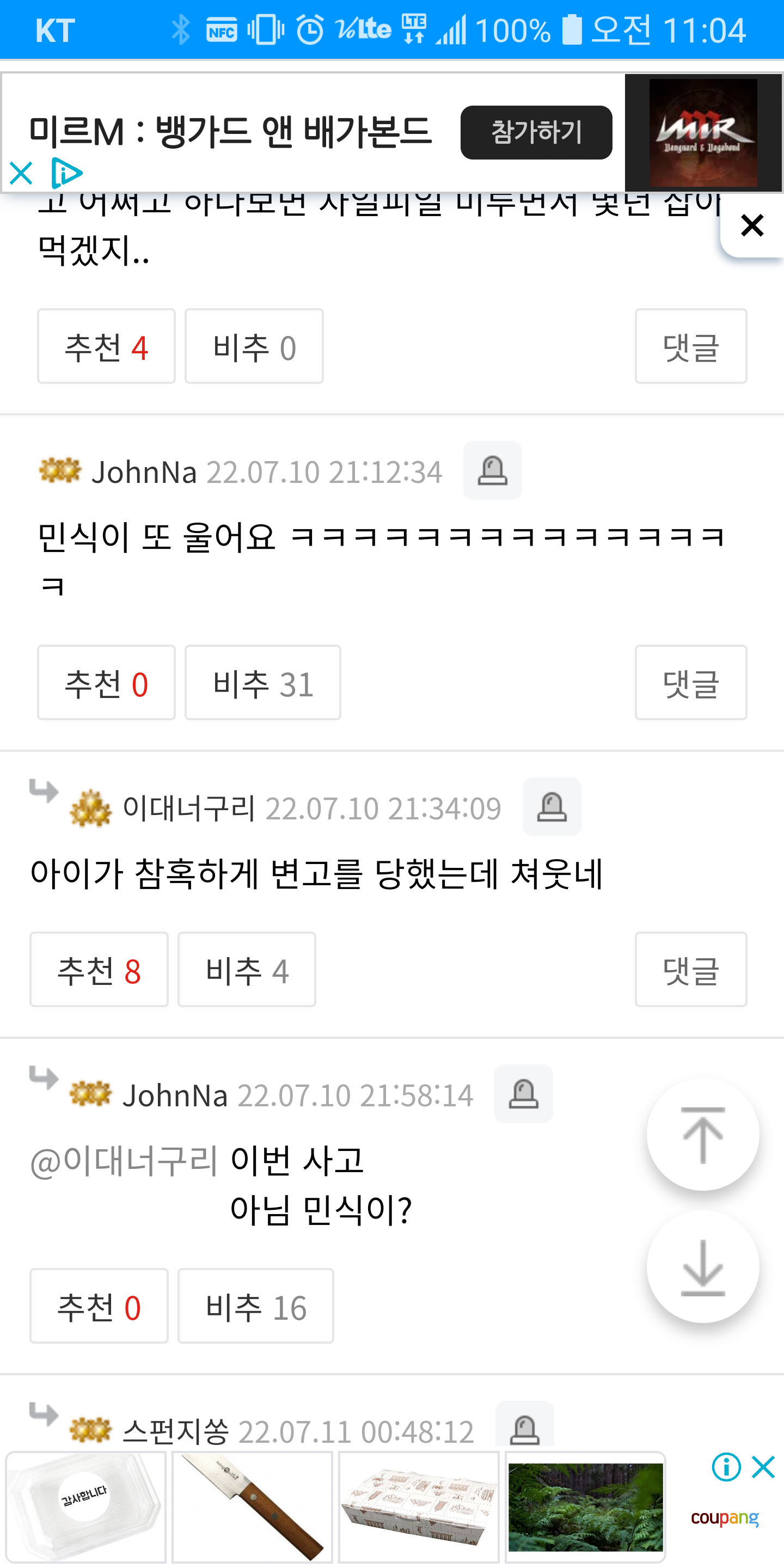Report JohnNa's 21:12:34 comment via siren icon
This screenshot has height=1568, width=784.
tap(492, 470)
